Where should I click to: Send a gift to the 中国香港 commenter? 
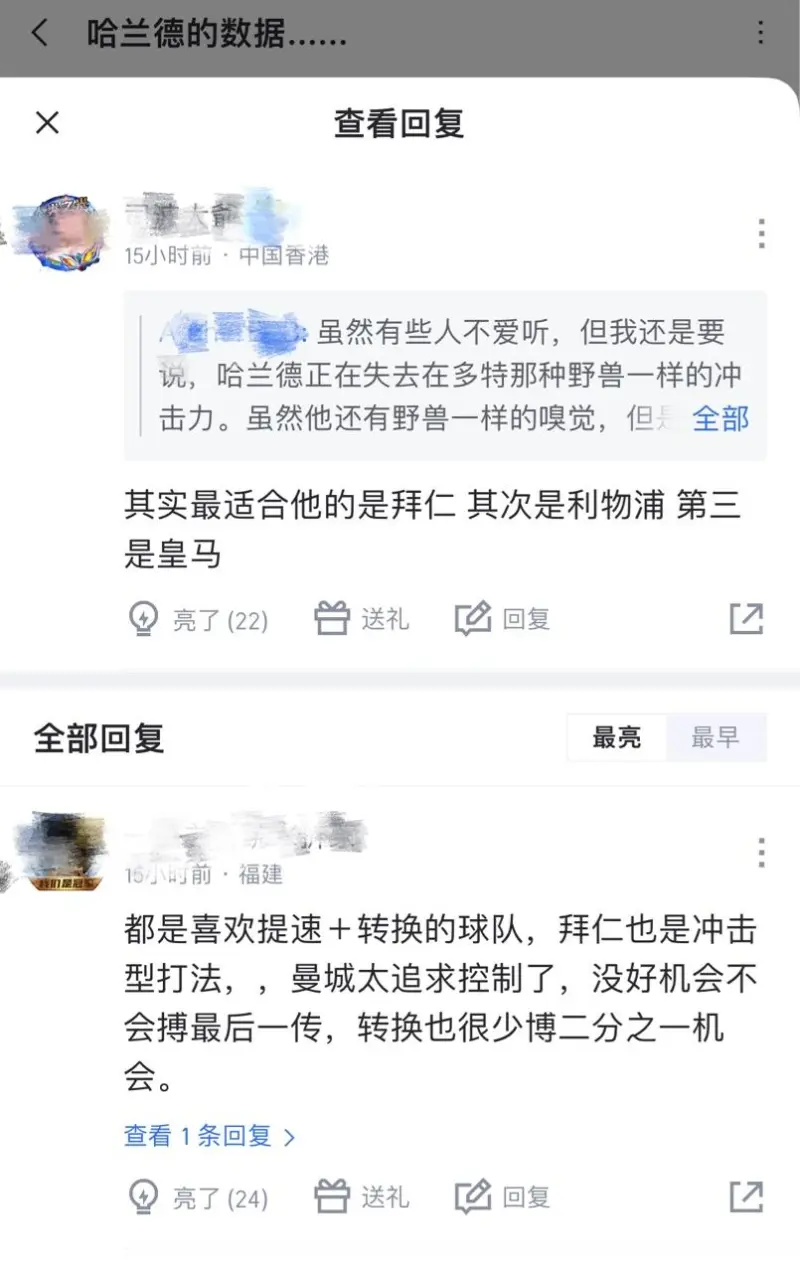[362, 619]
